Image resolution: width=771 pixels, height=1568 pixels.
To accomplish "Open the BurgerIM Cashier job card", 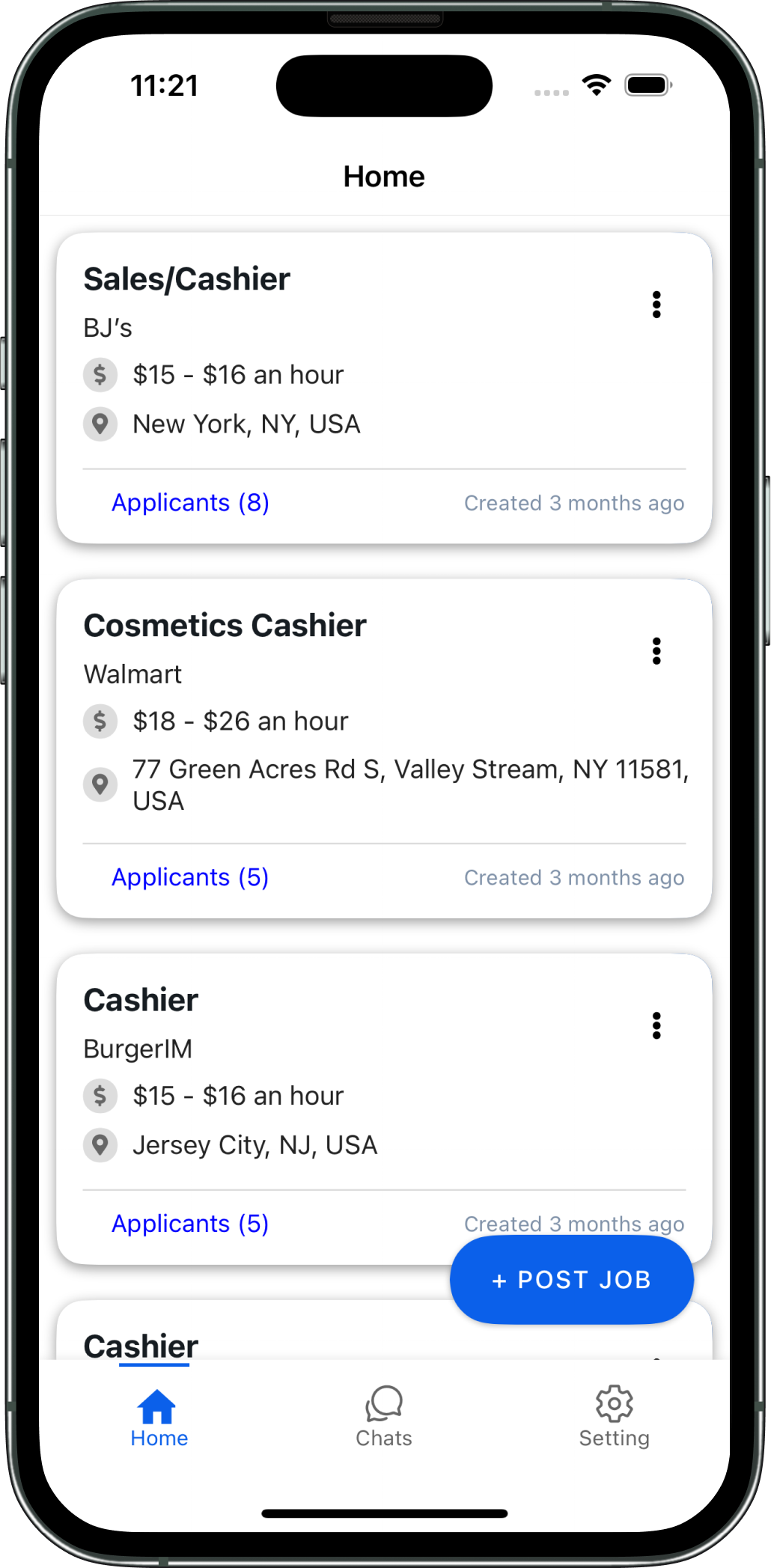I will pos(384,1108).
